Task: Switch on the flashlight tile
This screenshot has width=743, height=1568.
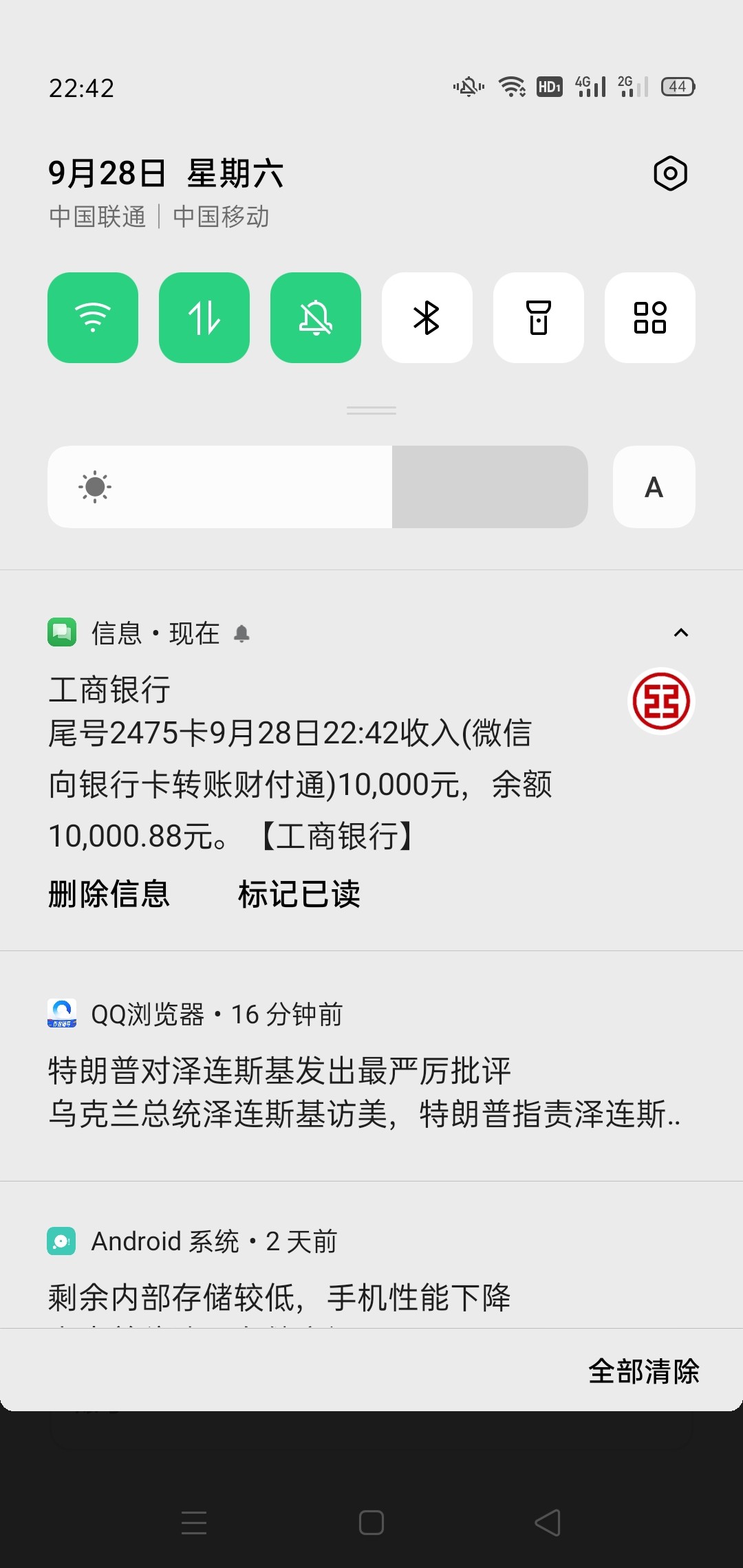Action: click(539, 318)
